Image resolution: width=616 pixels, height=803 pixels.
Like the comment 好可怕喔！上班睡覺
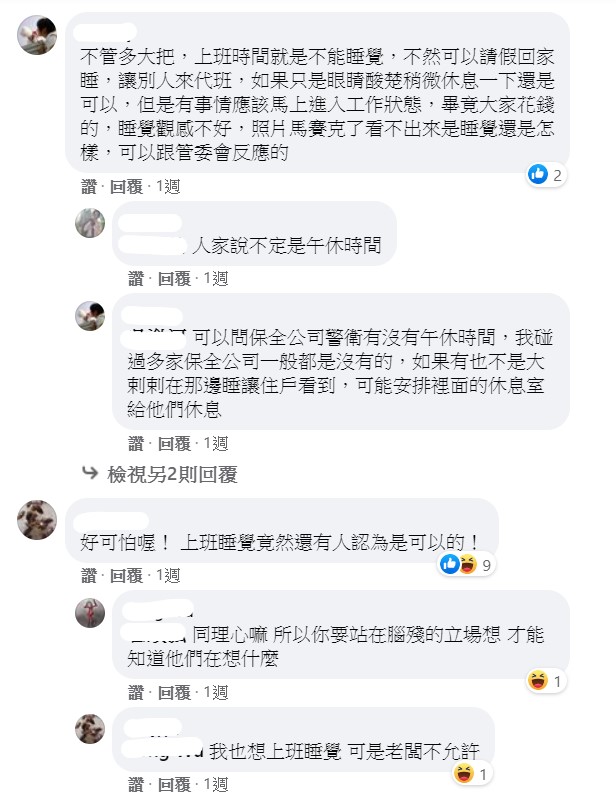89,575
